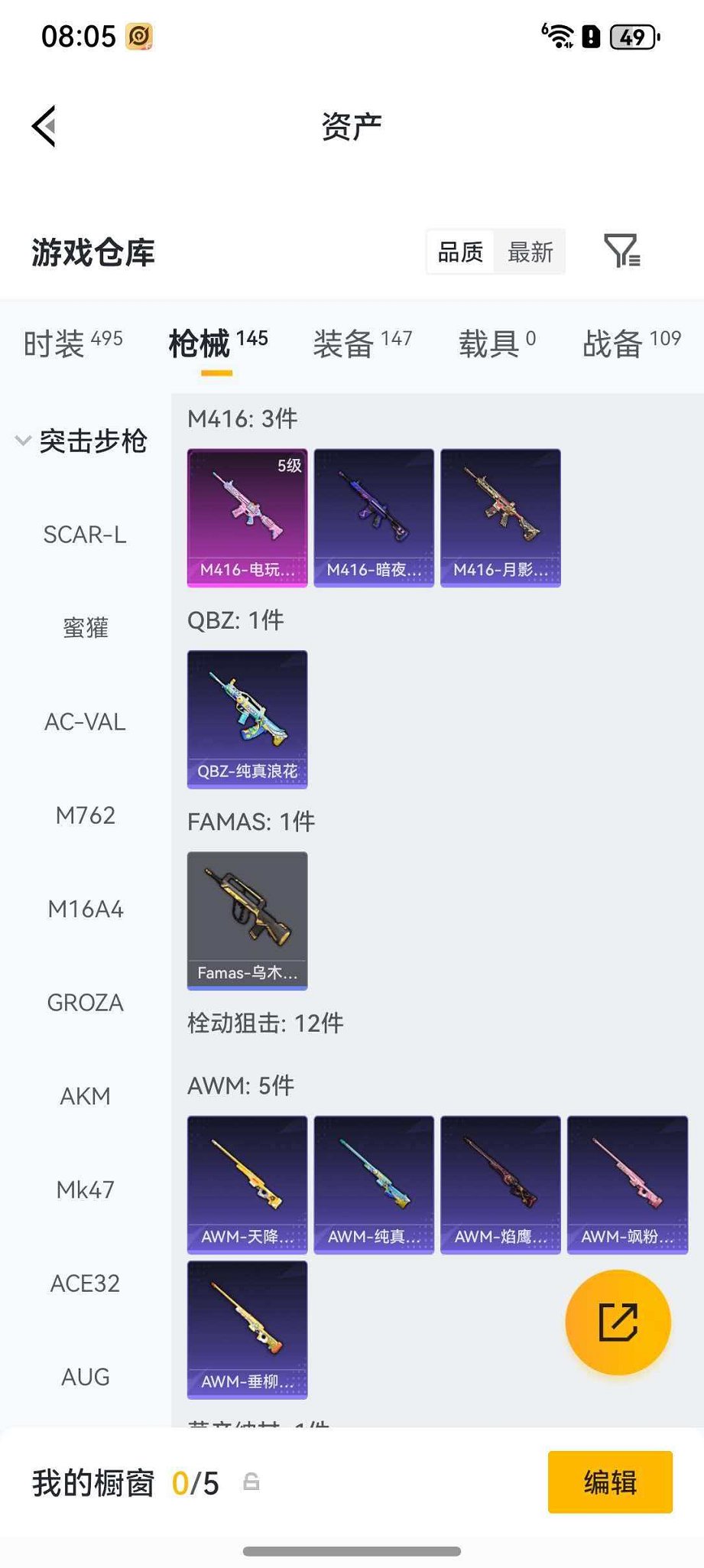
Task: Tap the lock icon next to 我的橱窗
Action: tap(252, 1482)
